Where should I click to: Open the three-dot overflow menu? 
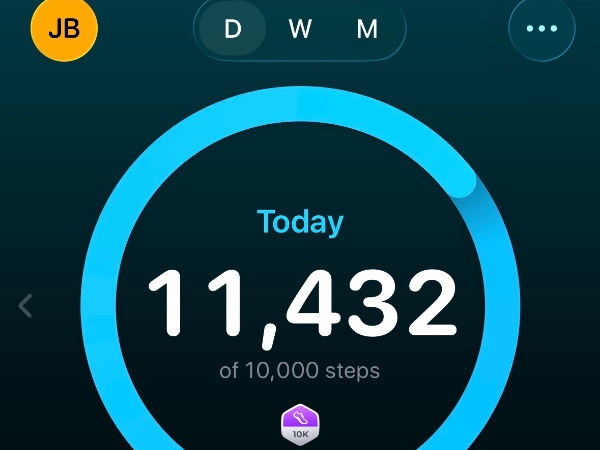point(542,29)
